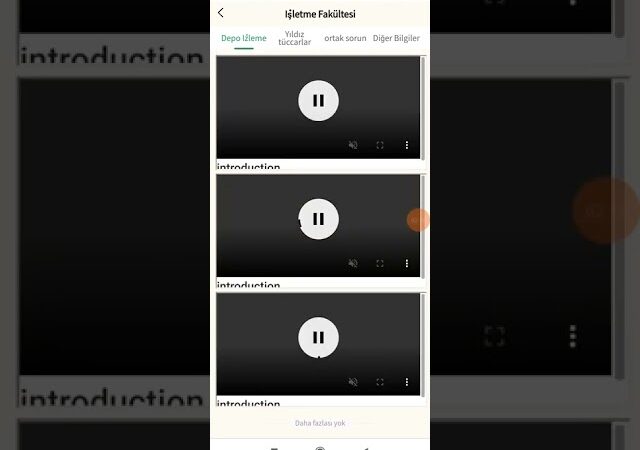Viewport: 640px width, 450px height.
Task: Open more options on the third video
Action: (407, 382)
